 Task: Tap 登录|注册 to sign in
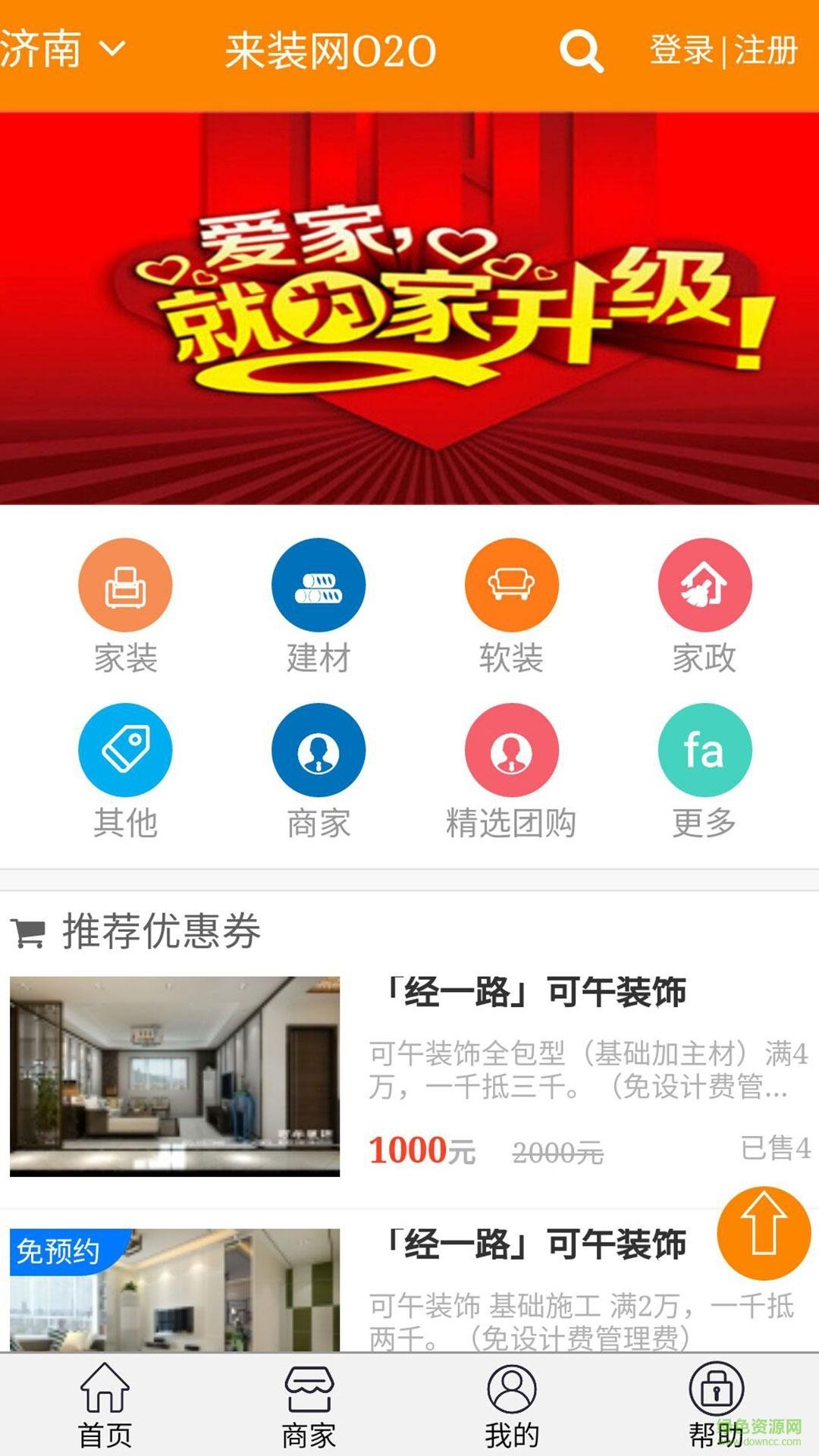tap(723, 51)
